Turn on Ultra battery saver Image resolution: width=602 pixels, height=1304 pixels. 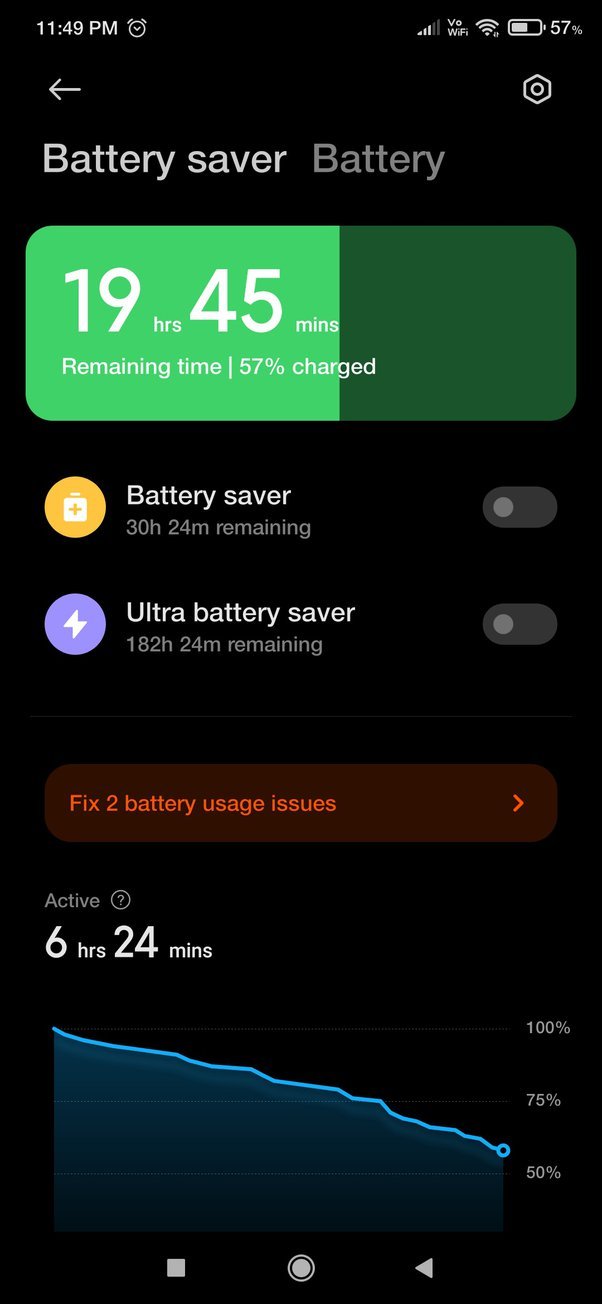click(x=519, y=625)
